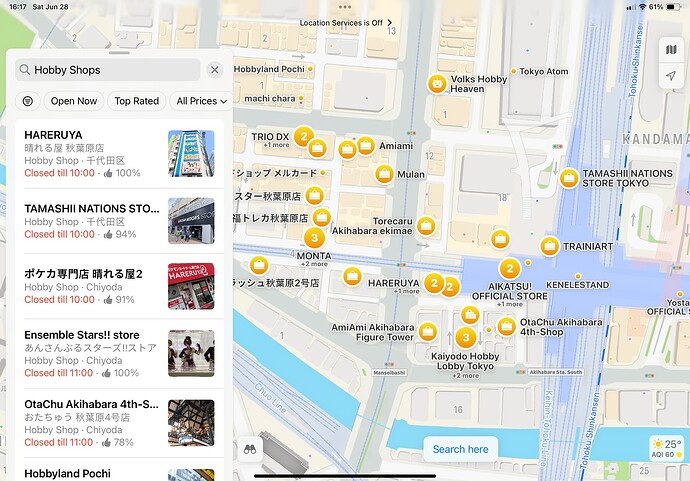Screen dimensions: 690x481
Task: Select the AmiAmi Akihabara Figure Tower pin
Action: [x=427, y=330]
